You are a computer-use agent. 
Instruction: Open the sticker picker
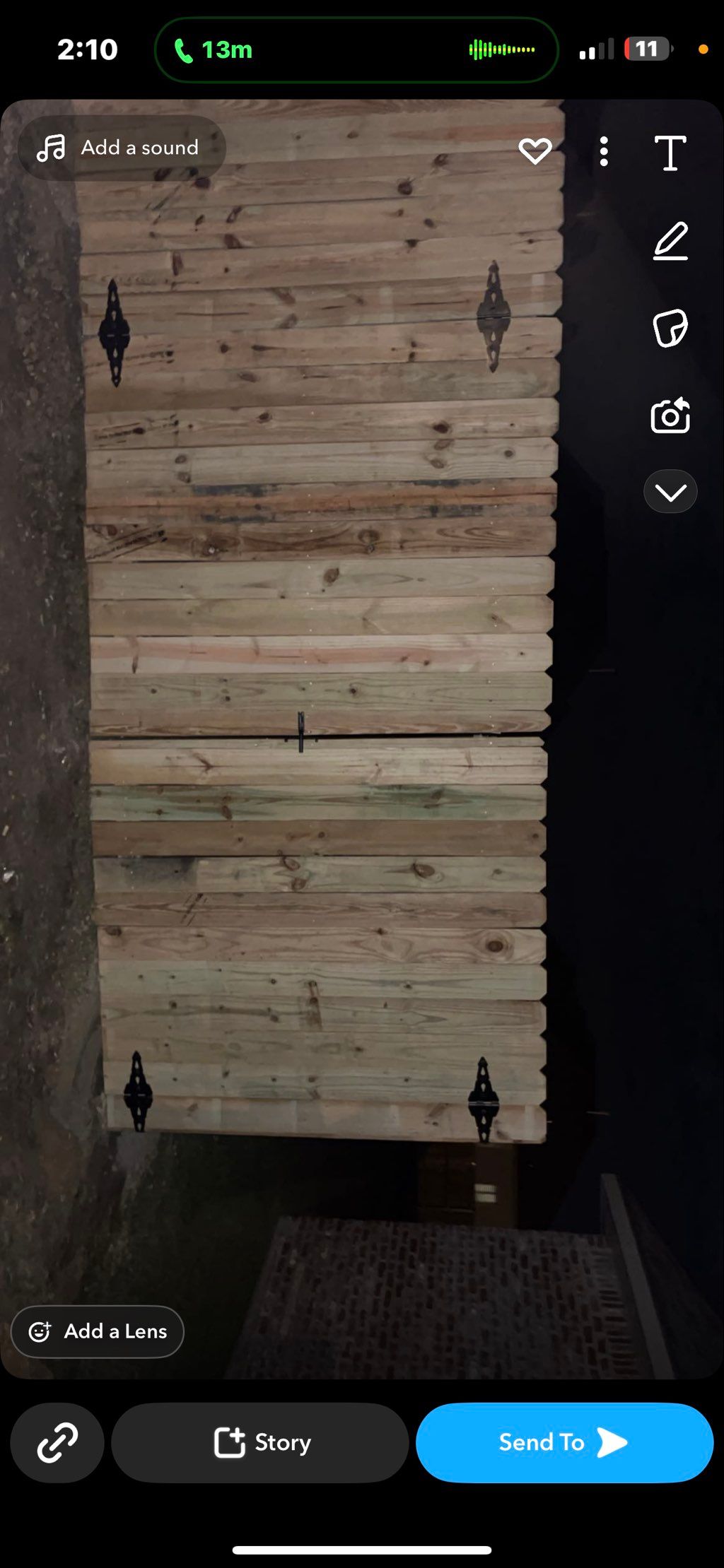(670, 328)
